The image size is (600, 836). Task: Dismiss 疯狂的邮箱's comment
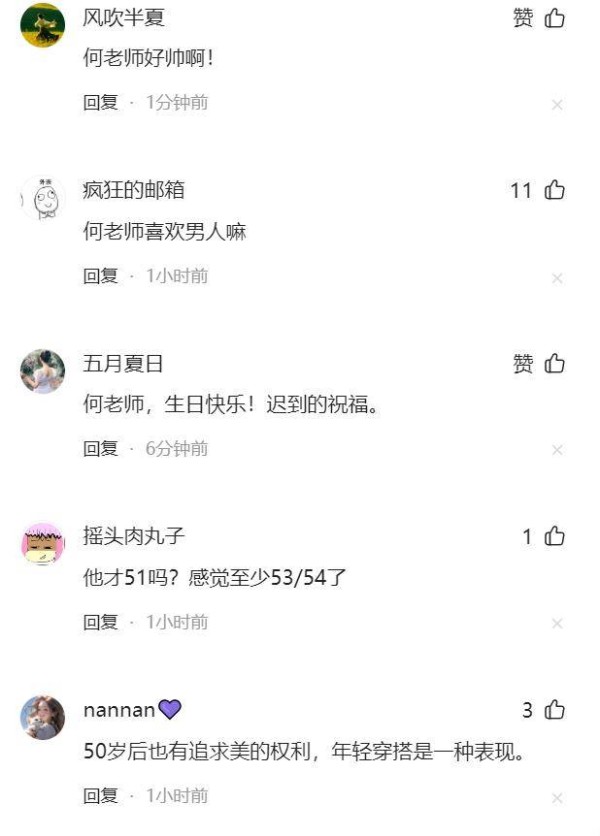tap(557, 278)
